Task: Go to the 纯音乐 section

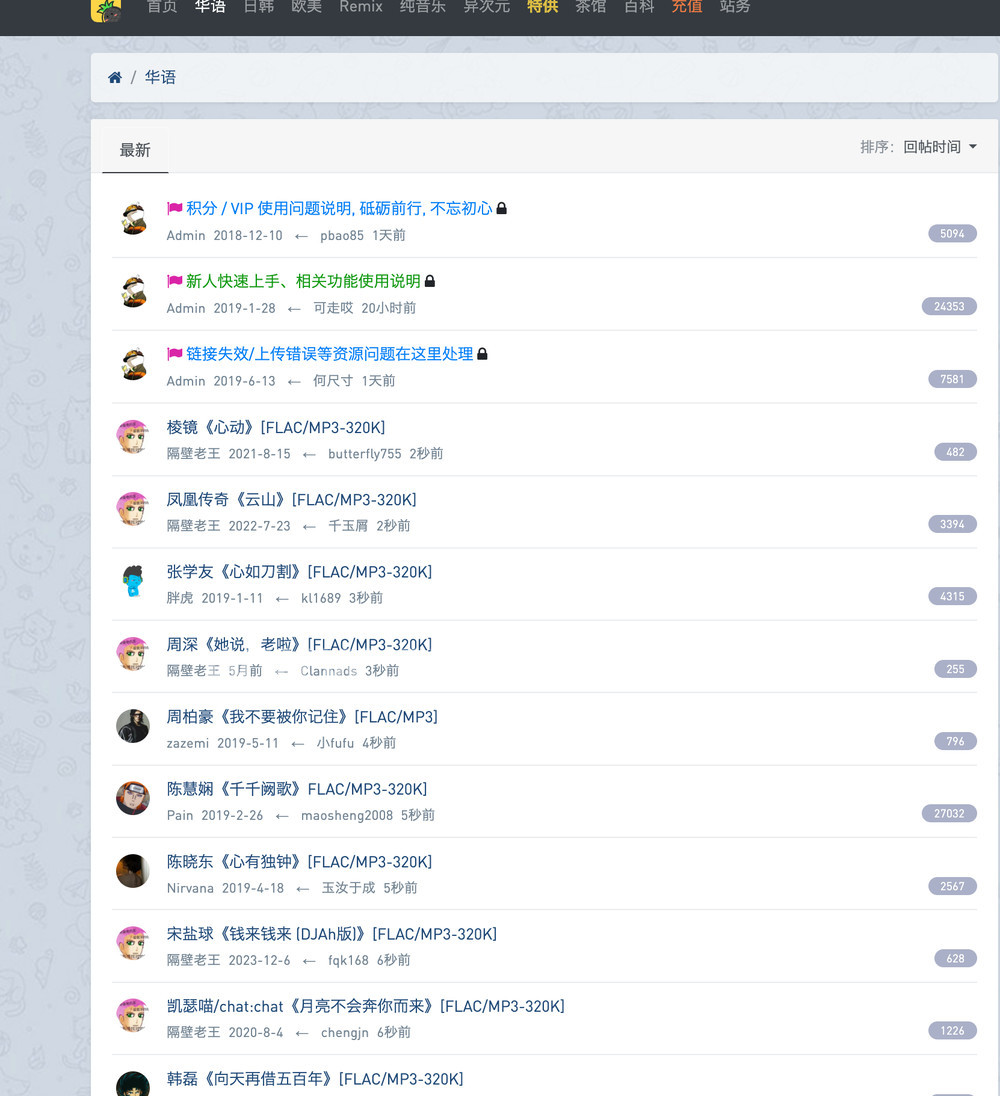Action: click(422, 6)
